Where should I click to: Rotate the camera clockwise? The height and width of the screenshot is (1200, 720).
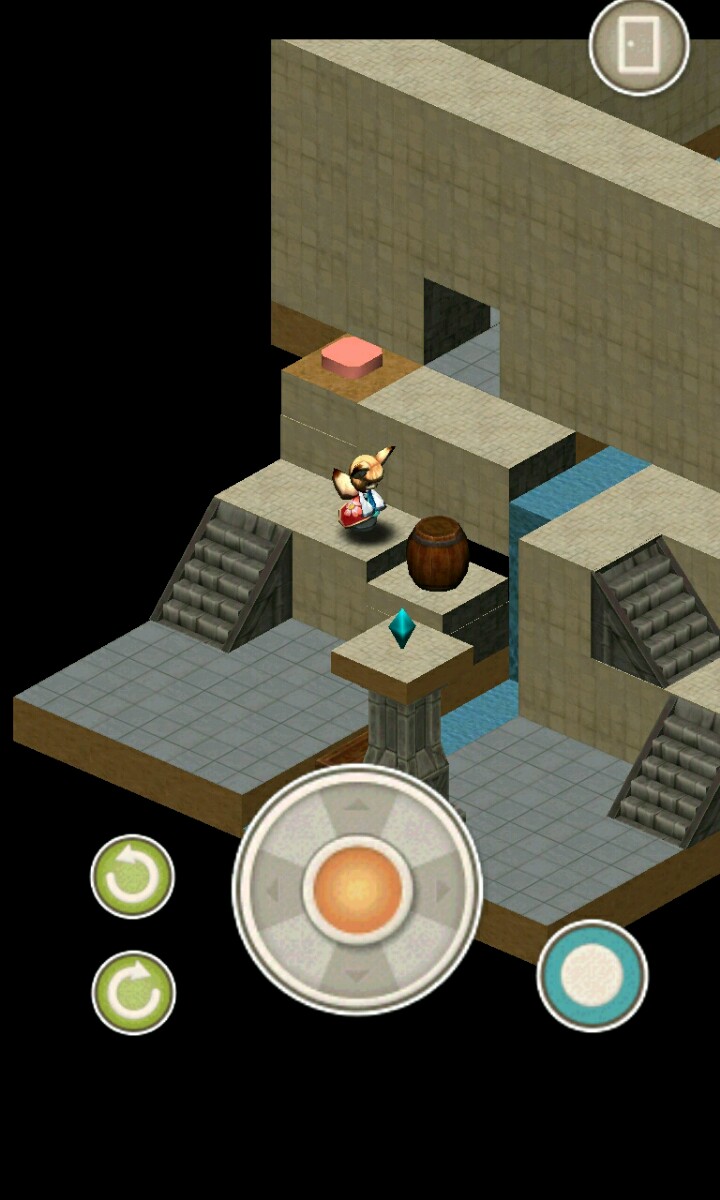pyautogui.click(x=133, y=992)
